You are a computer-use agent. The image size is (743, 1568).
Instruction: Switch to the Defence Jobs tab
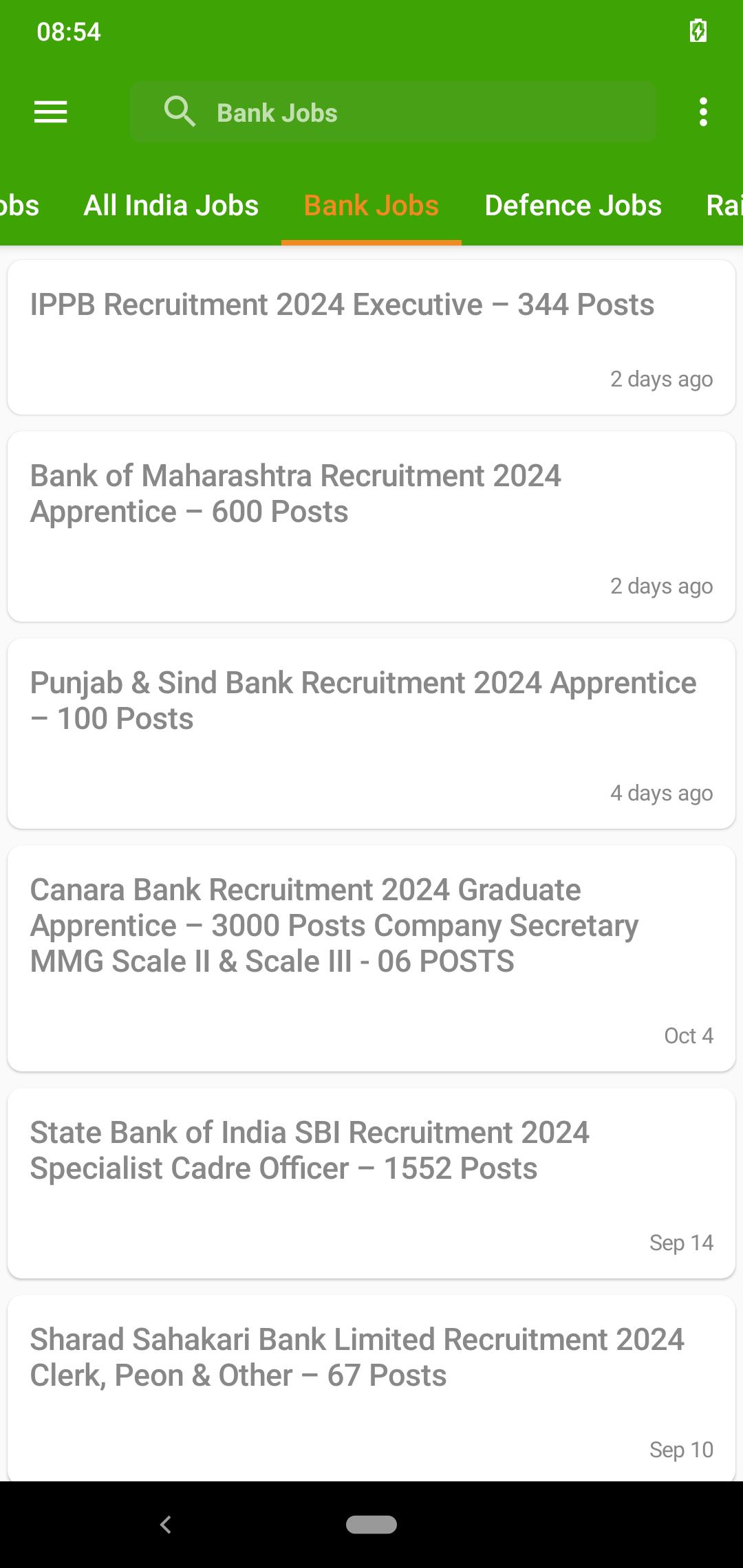(x=573, y=206)
